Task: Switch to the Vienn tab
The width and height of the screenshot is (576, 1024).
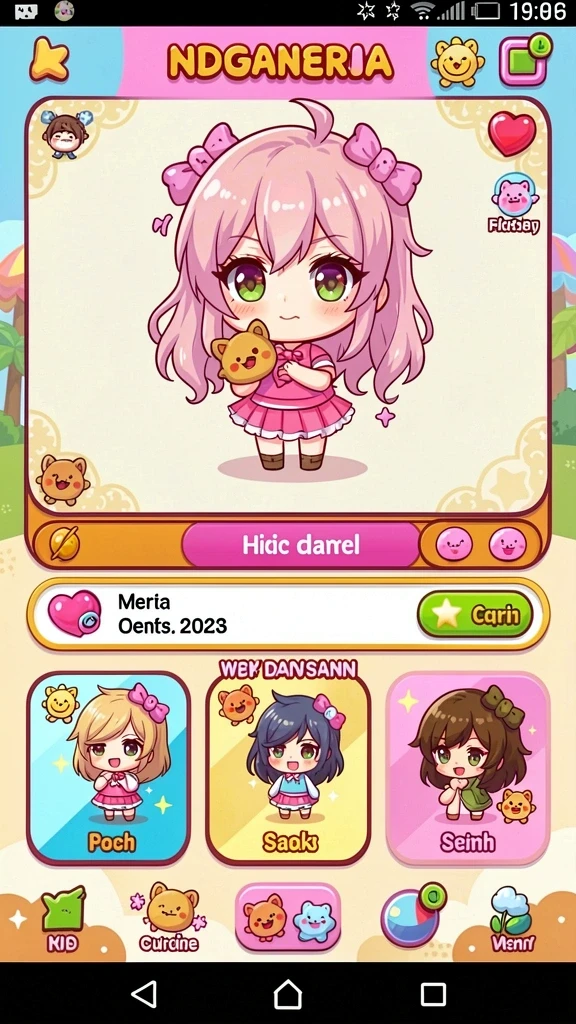Action: 513,918
